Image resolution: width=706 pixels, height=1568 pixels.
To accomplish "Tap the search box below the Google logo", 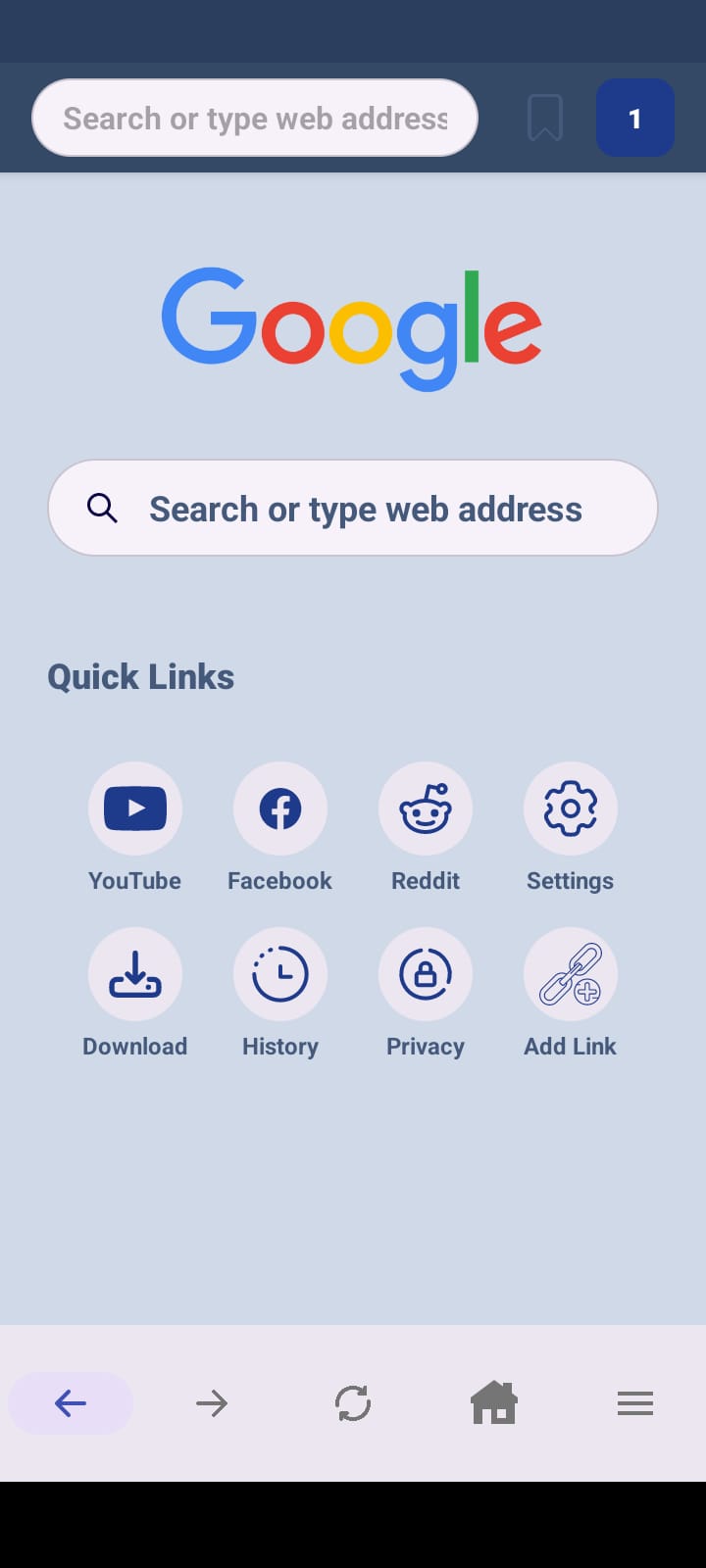I will 353,509.
